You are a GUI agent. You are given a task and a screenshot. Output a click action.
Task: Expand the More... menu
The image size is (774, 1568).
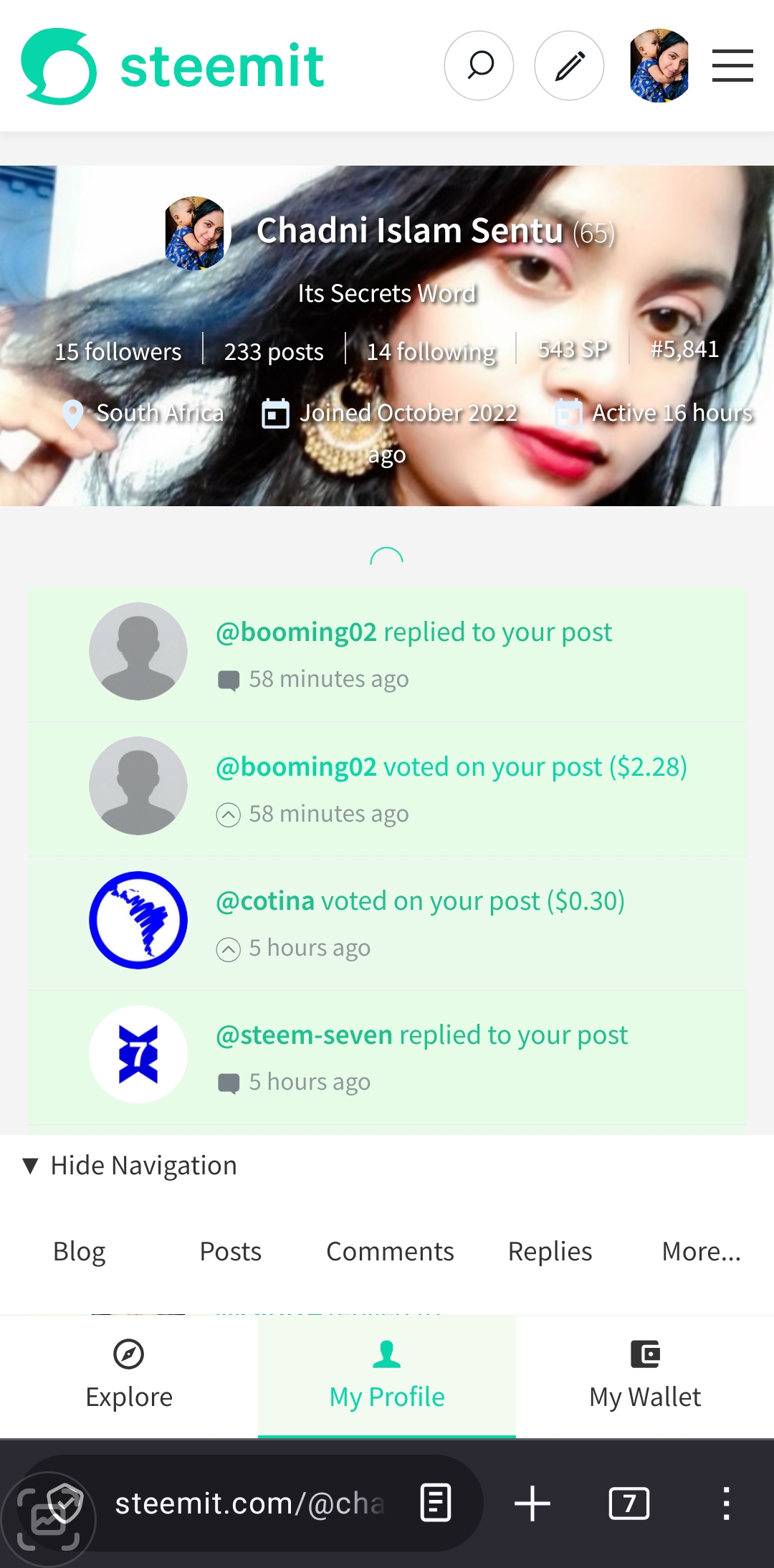pyautogui.click(x=702, y=1251)
